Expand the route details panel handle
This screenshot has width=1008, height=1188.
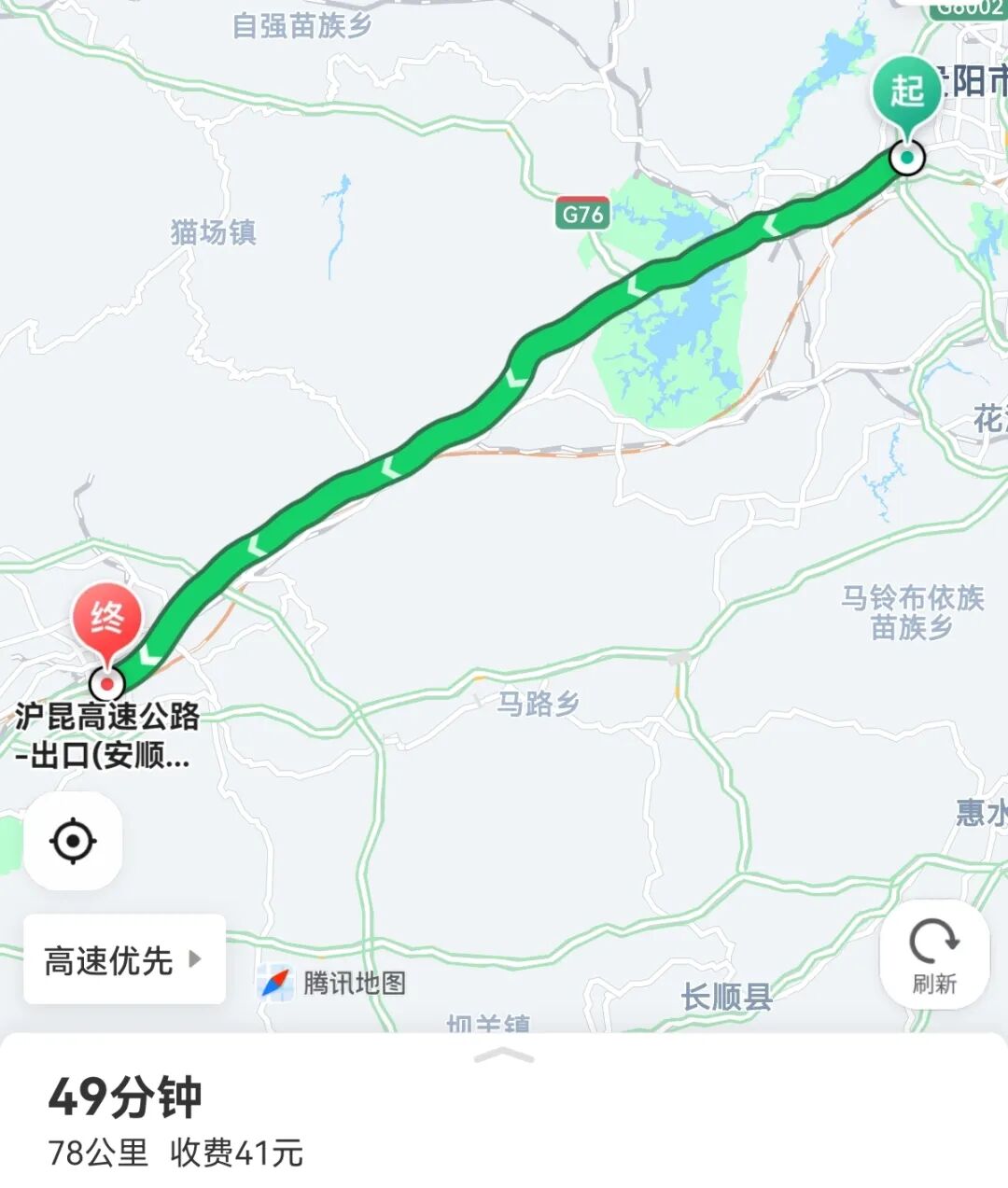pyautogui.click(x=504, y=1055)
